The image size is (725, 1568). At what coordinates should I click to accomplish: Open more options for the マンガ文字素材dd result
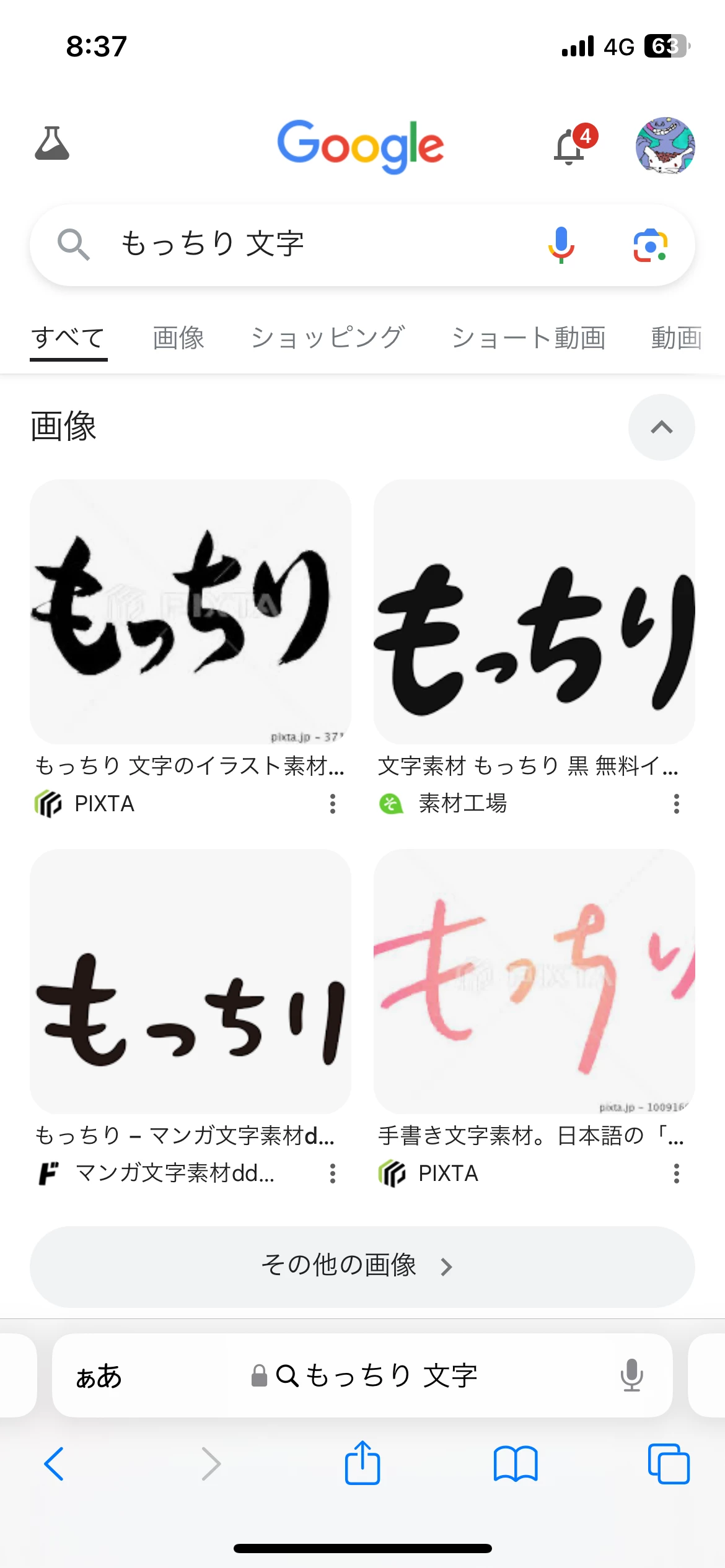(333, 1174)
